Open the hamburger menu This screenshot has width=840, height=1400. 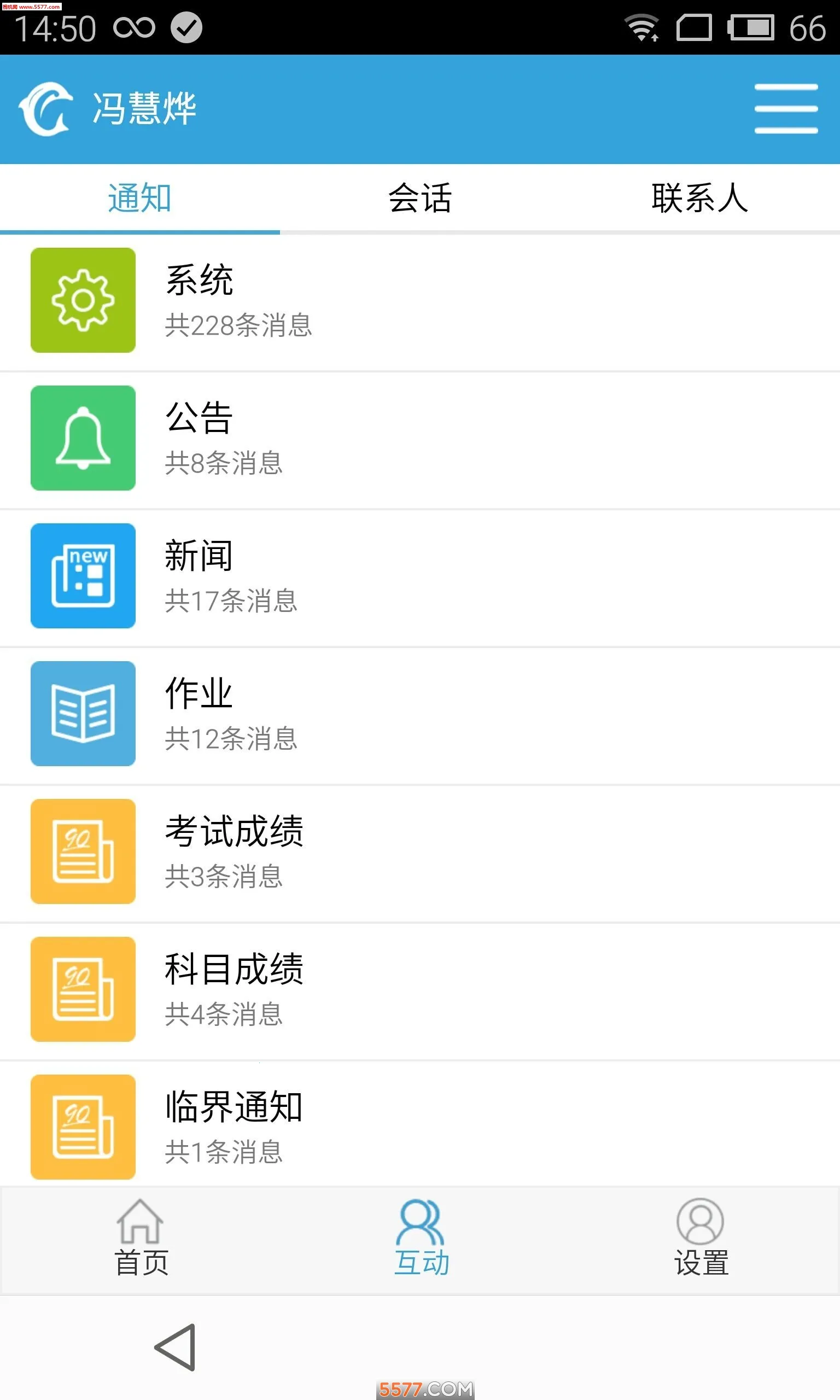click(787, 108)
